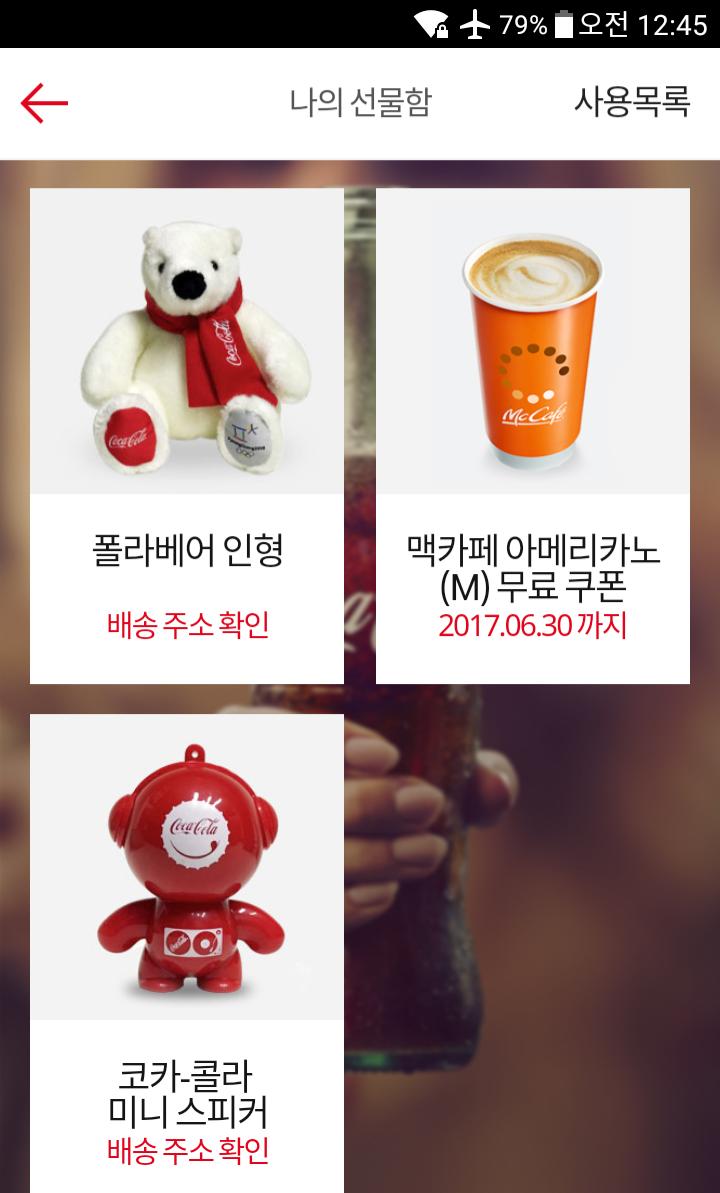Open the 폴라베어 인형 gift card
Image resolution: width=720 pixels, height=1193 pixels.
pyautogui.click(x=186, y=436)
